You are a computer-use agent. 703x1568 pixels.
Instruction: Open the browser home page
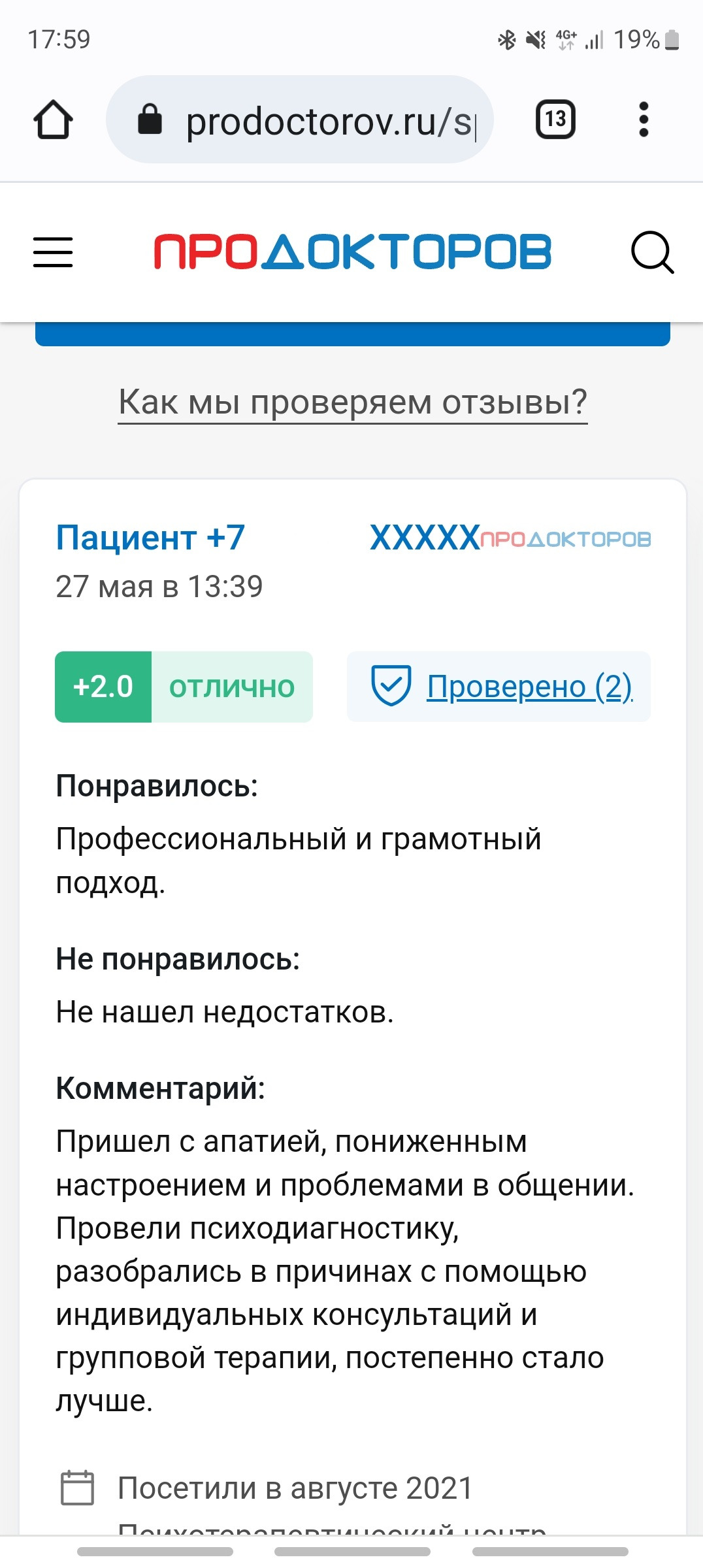pyautogui.click(x=53, y=120)
